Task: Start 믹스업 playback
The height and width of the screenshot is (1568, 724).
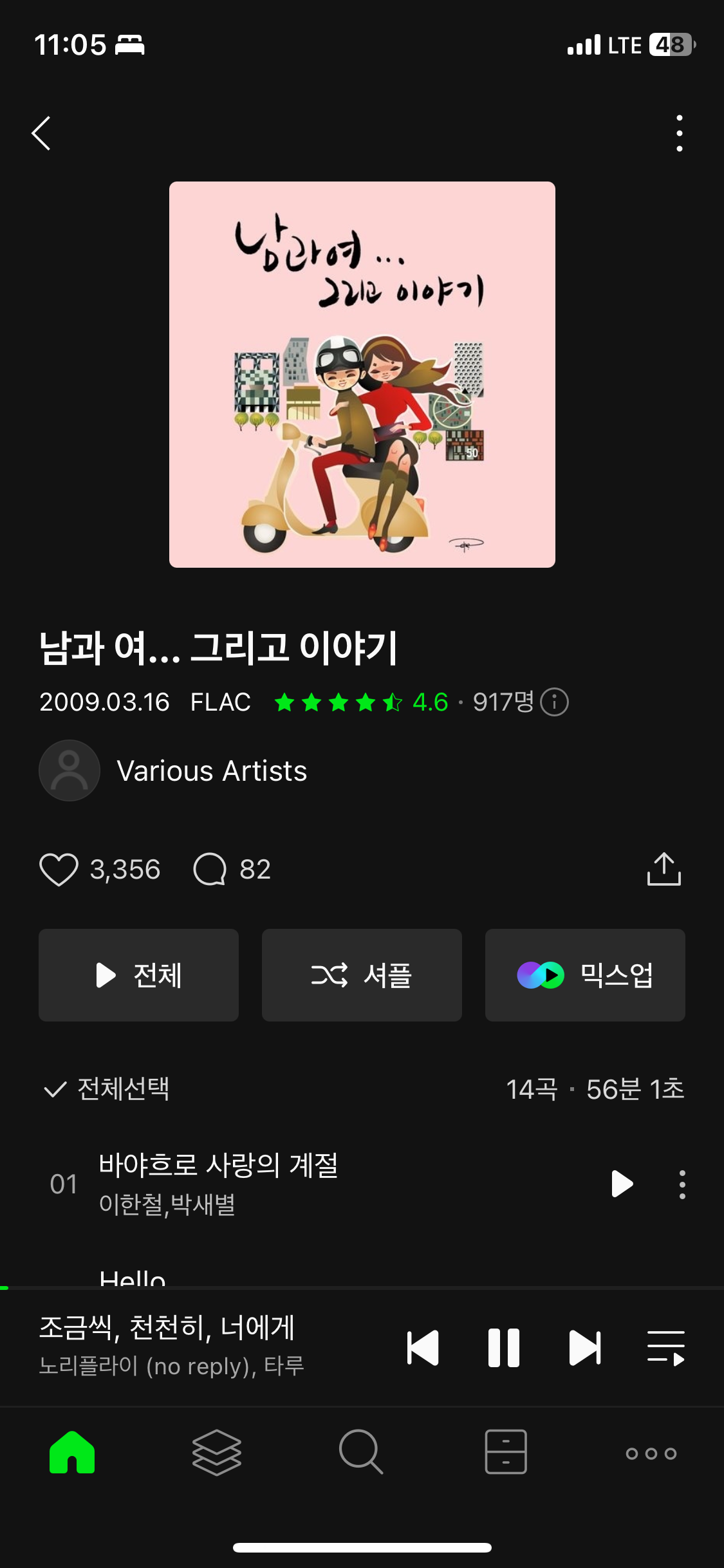Action: click(585, 975)
